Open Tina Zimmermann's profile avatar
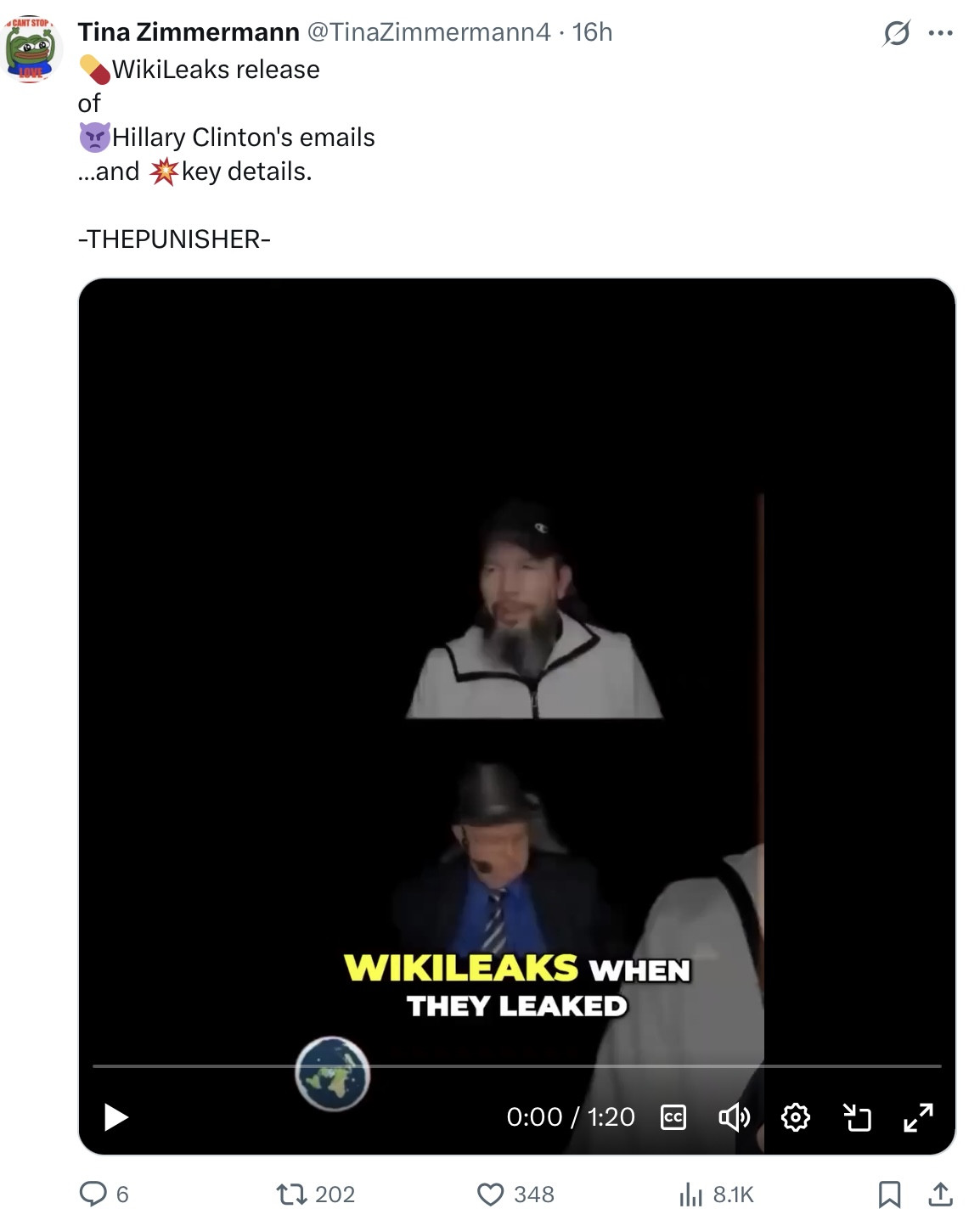 pos(31,50)
